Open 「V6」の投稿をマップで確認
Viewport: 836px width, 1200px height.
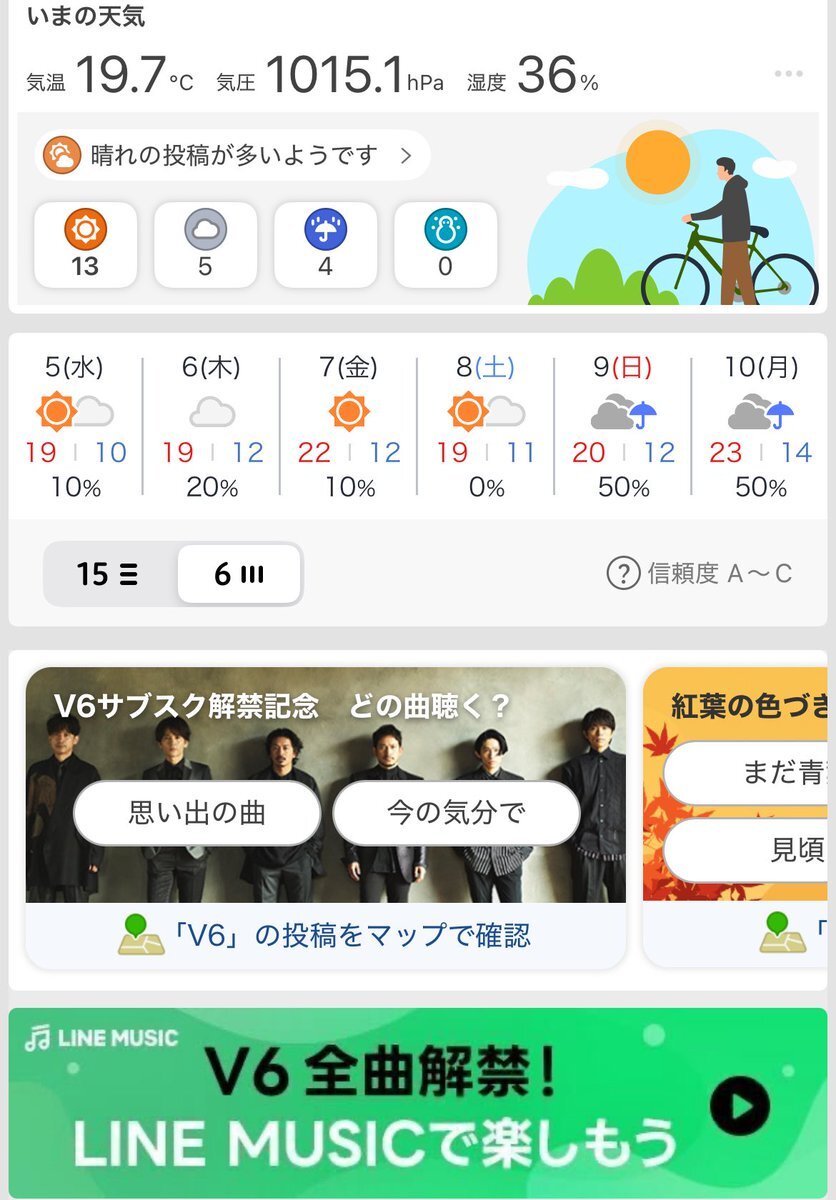326,935
